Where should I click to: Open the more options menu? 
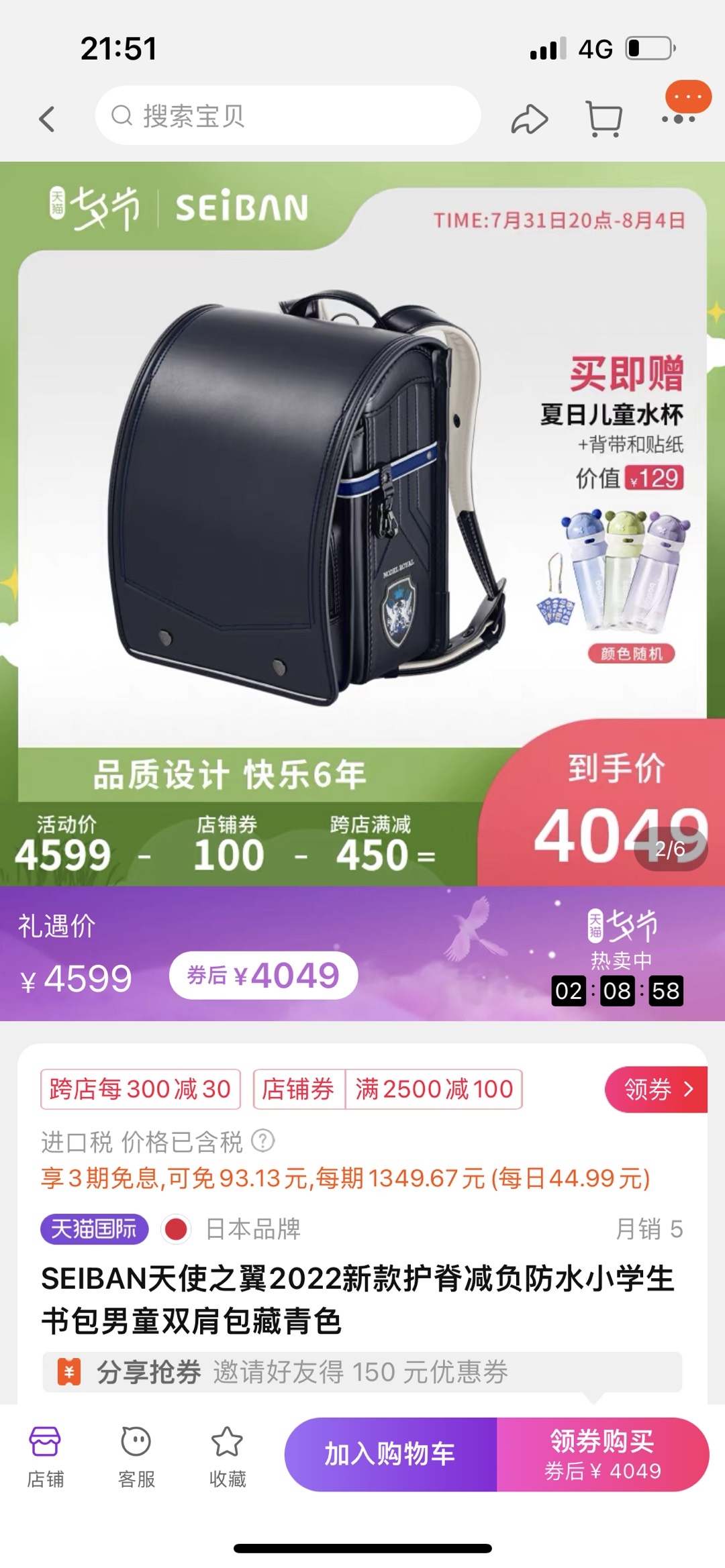(x=678, y=118)
